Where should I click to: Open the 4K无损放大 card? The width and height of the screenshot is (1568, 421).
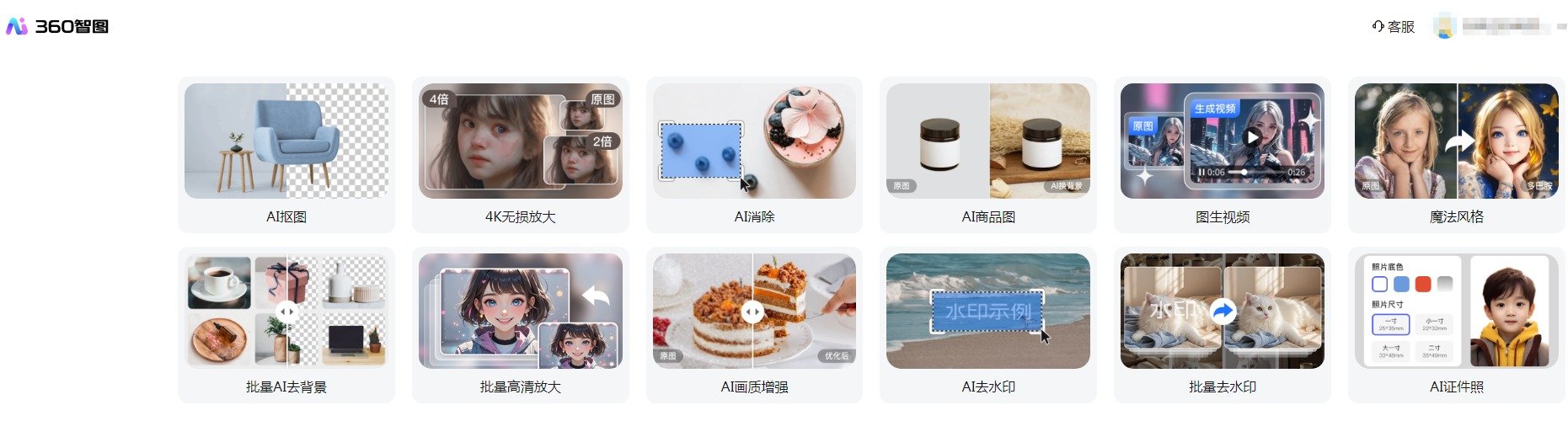click(x=520, y=154)
